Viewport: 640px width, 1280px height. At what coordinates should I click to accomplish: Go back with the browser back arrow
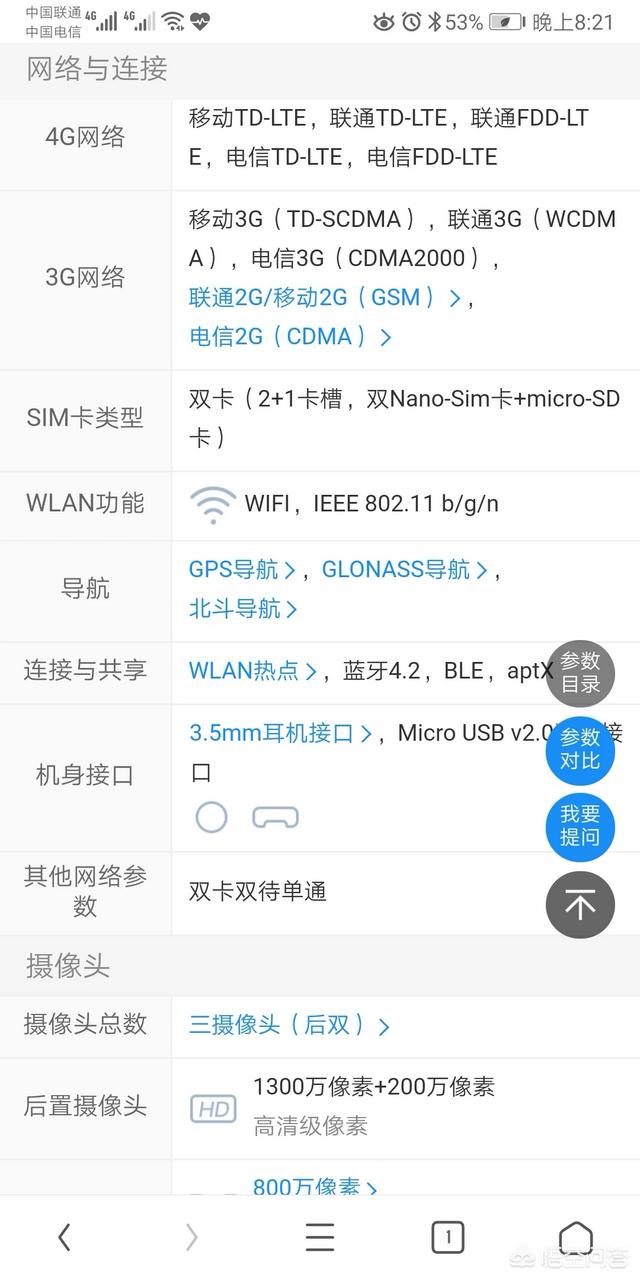[x=64, y=1238]
